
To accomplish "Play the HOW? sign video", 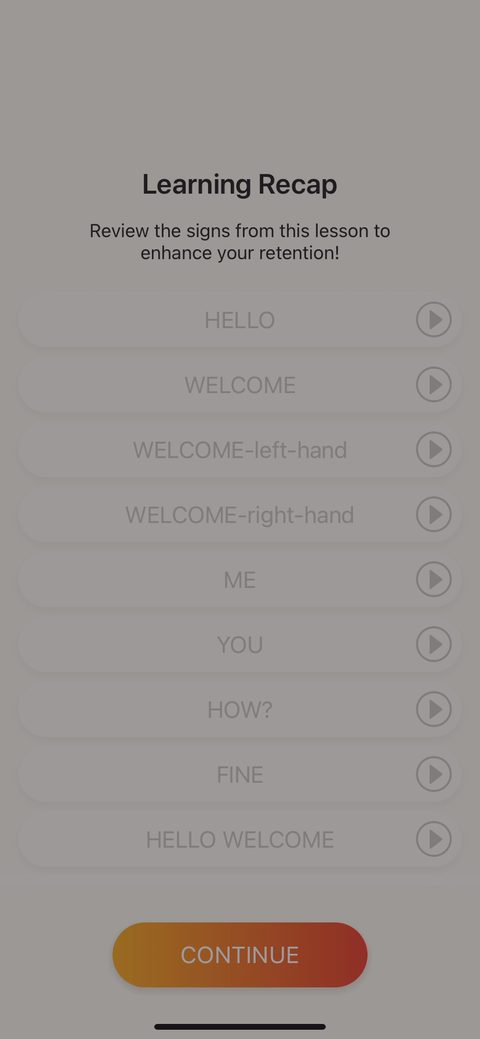I will click(x=434, y=710).
